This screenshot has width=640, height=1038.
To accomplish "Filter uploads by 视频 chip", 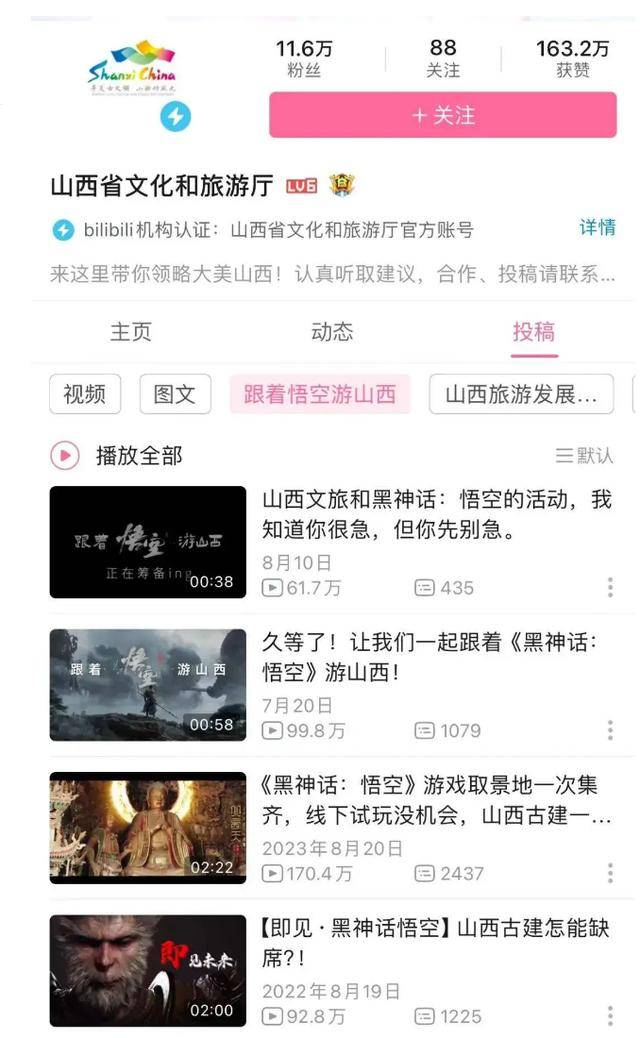I will point(85,394).
